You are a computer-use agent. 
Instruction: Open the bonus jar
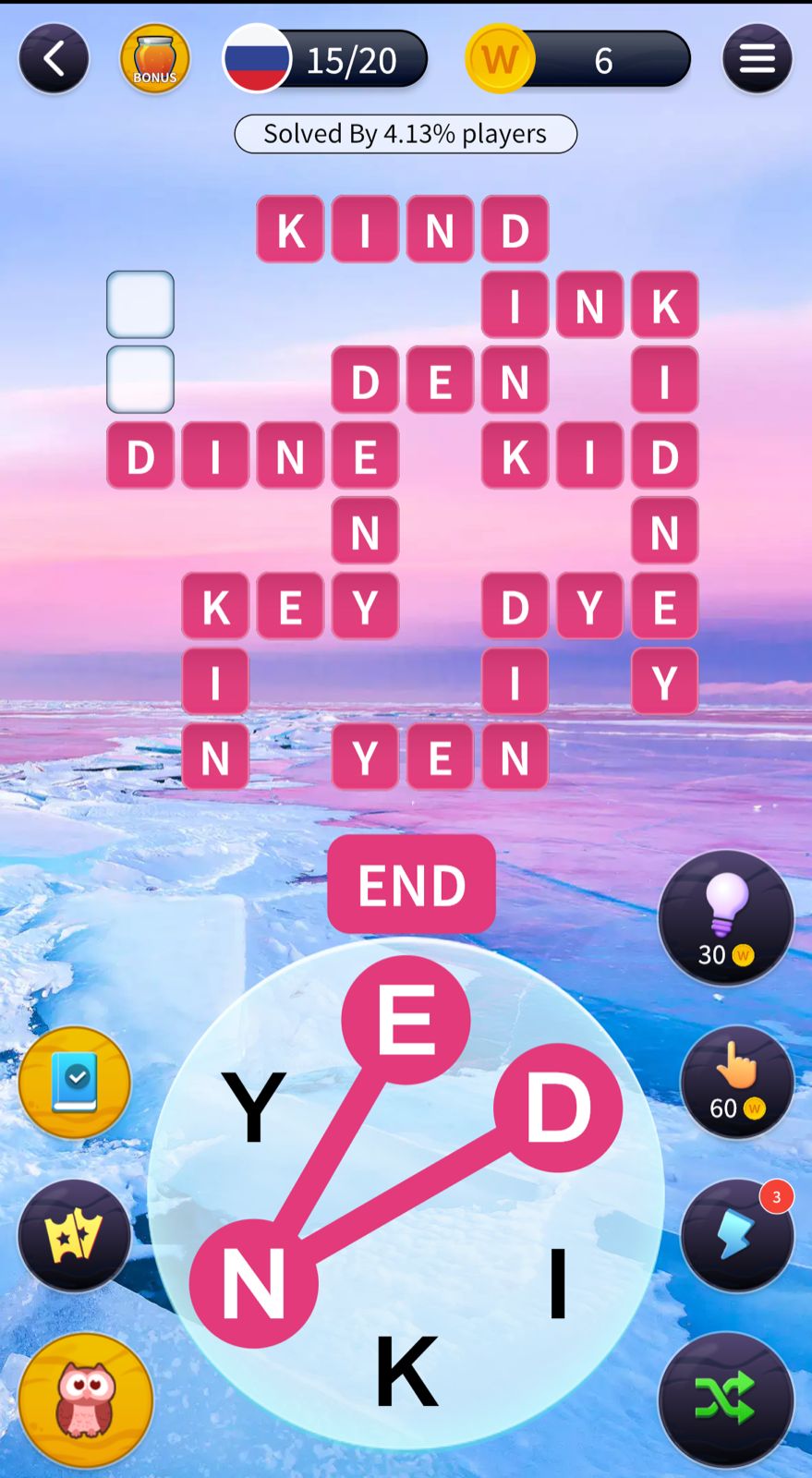(154, 60)
